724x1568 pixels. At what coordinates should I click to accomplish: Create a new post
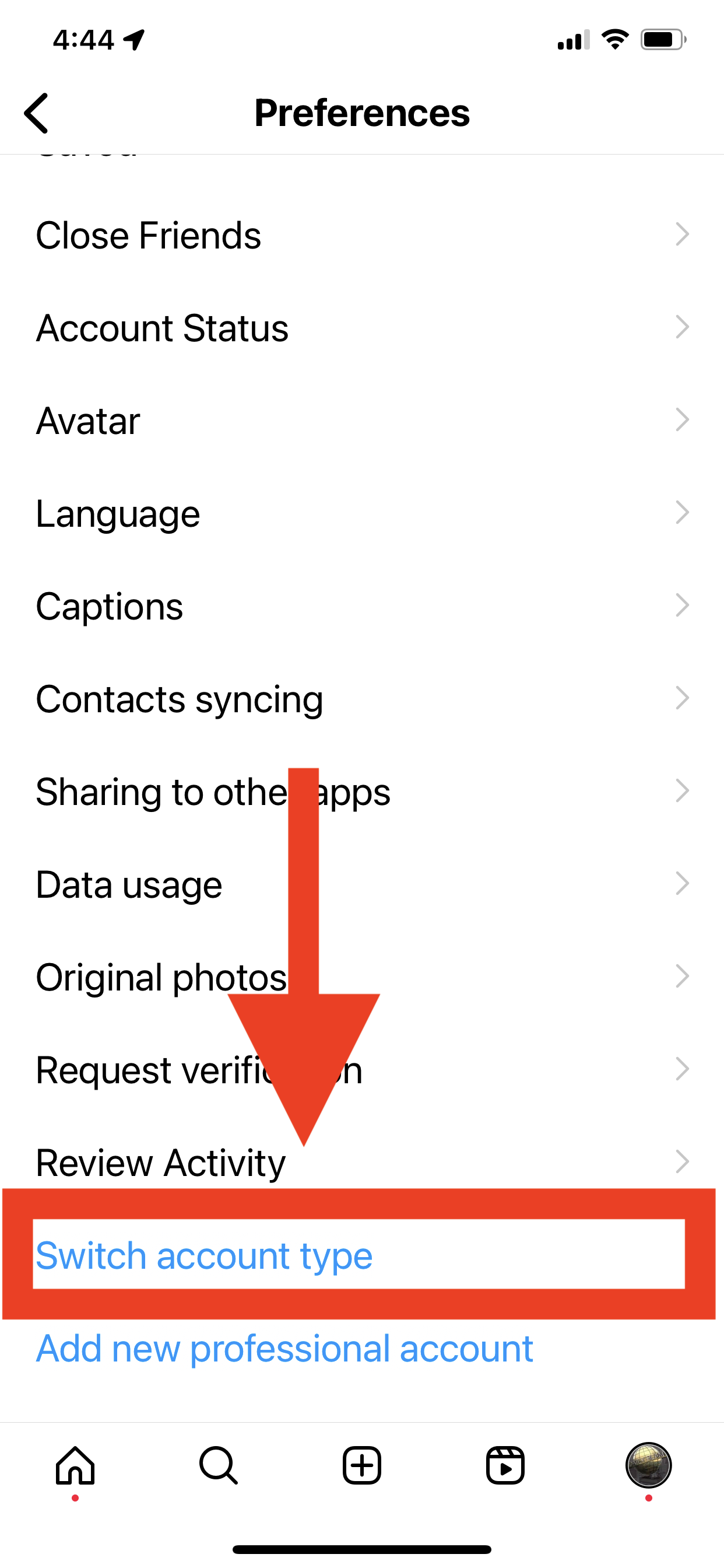click(x=362, y=1465)
